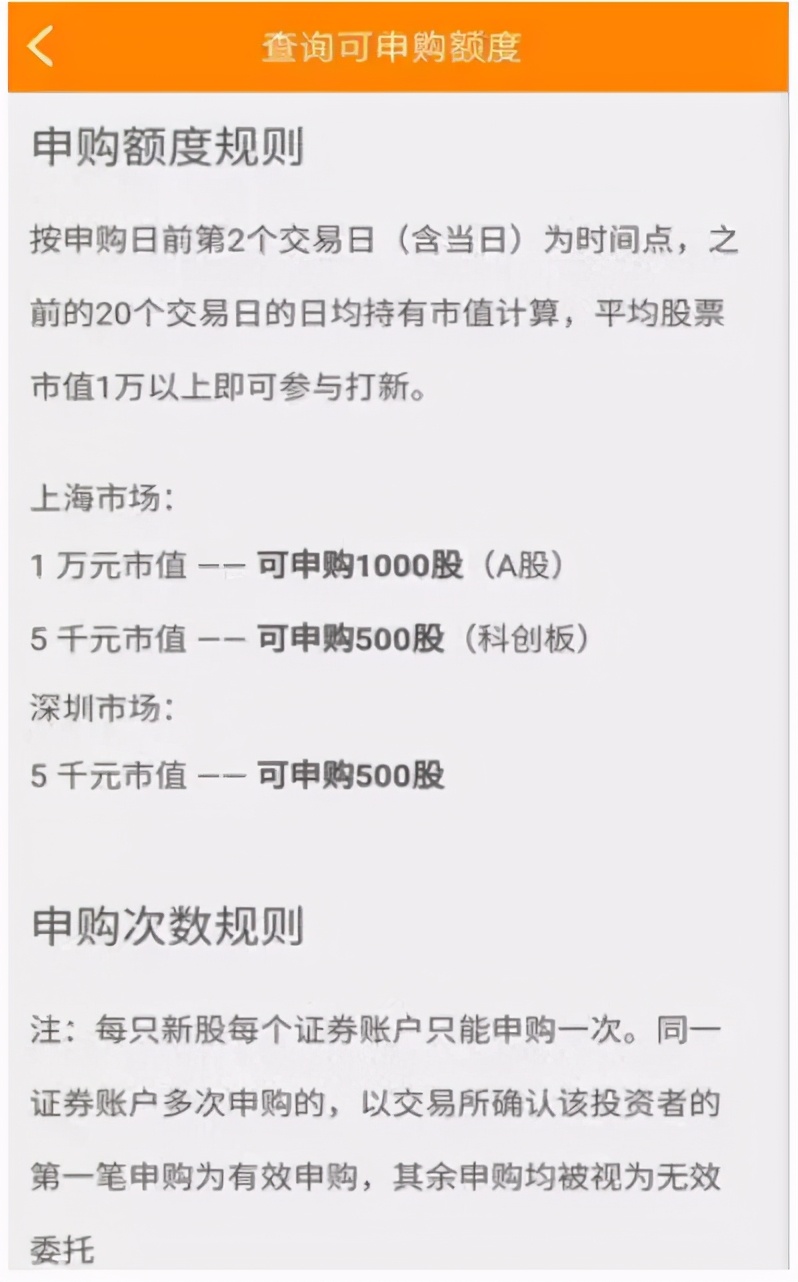Screen dimensions: 798x1282
Task: Click the back arrow in the header
Action: pos(40,45)
